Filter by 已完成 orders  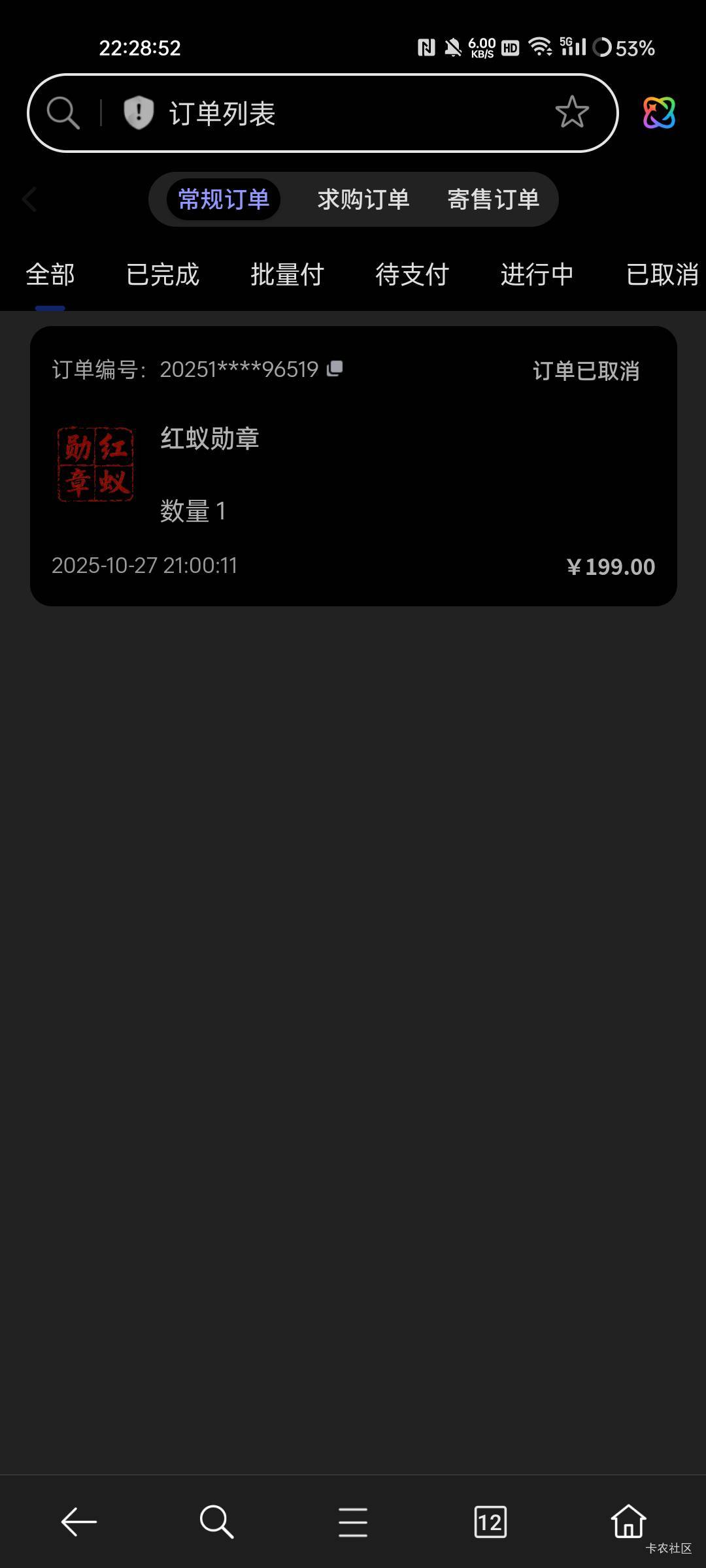click(163, 274)
